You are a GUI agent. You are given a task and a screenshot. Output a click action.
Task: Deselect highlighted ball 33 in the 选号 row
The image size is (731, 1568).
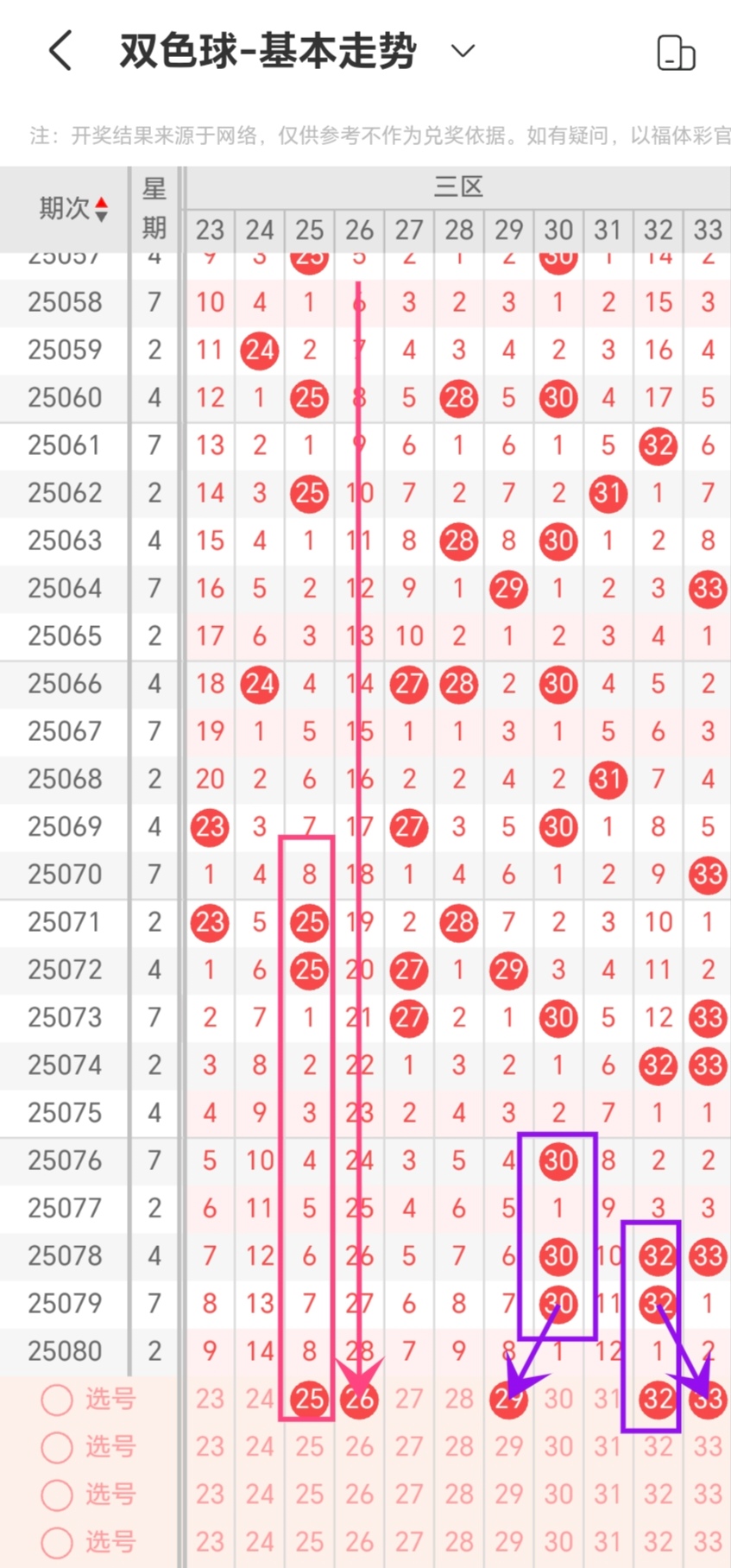pos(708,1399)
